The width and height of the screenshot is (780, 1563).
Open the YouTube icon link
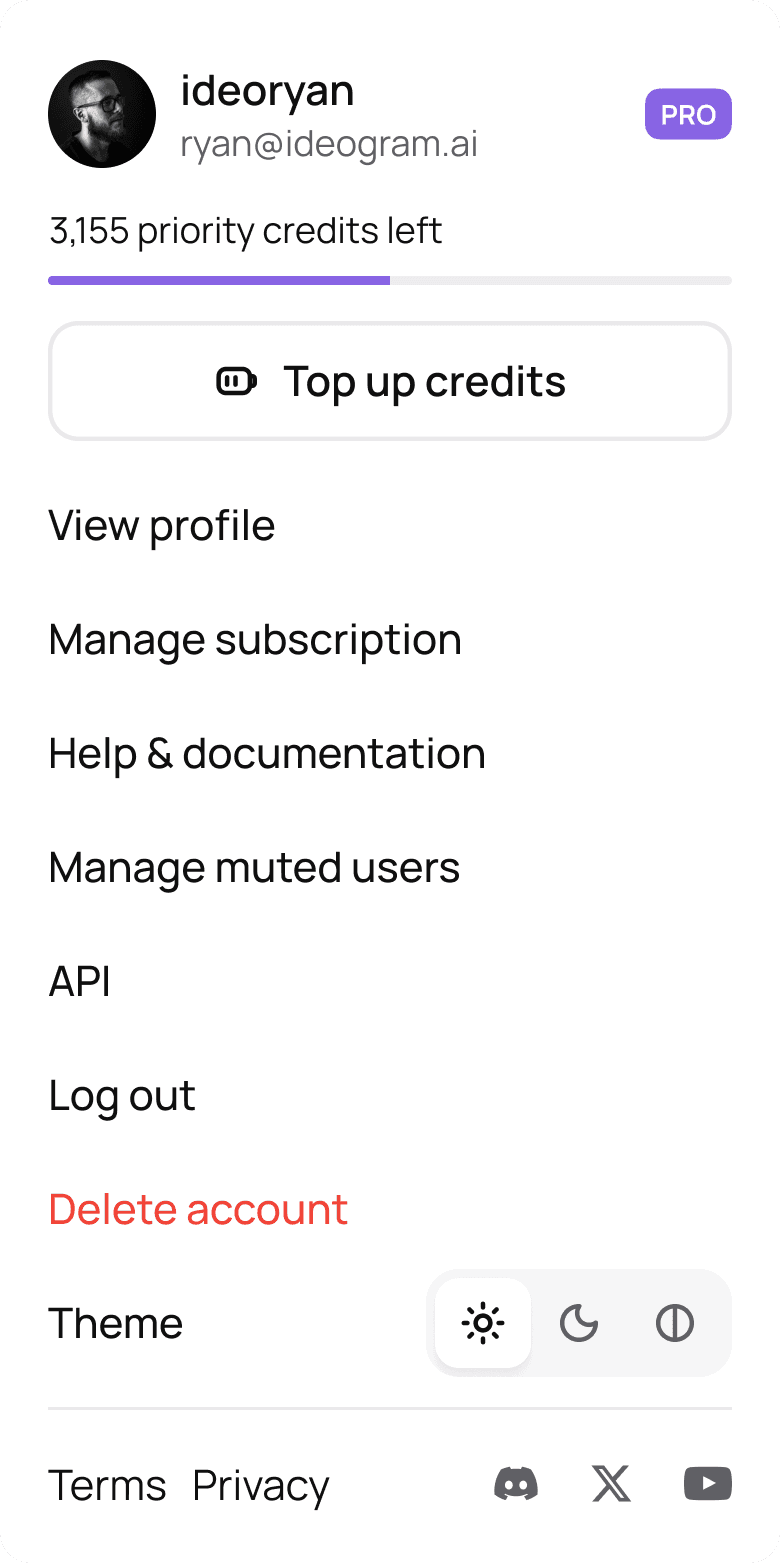pyautogui.click(x=708, y=1484)
